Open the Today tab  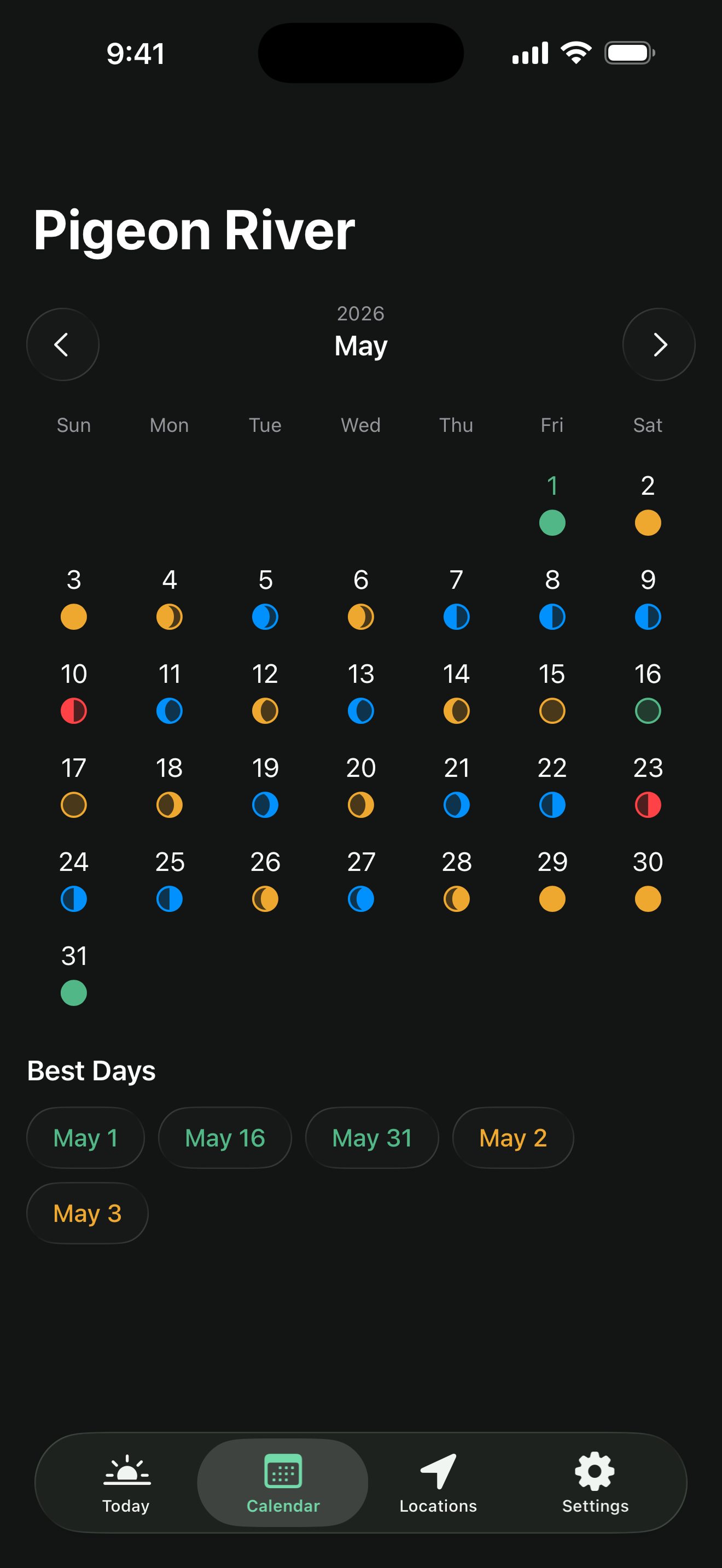[126, 1482]
